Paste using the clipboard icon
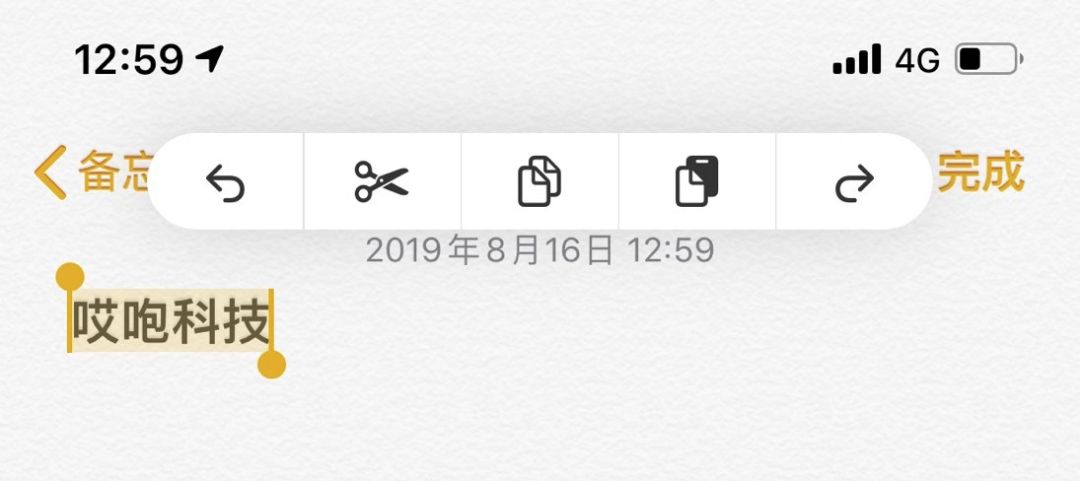This screenshot has width=1080, height=481. [697, 182]
